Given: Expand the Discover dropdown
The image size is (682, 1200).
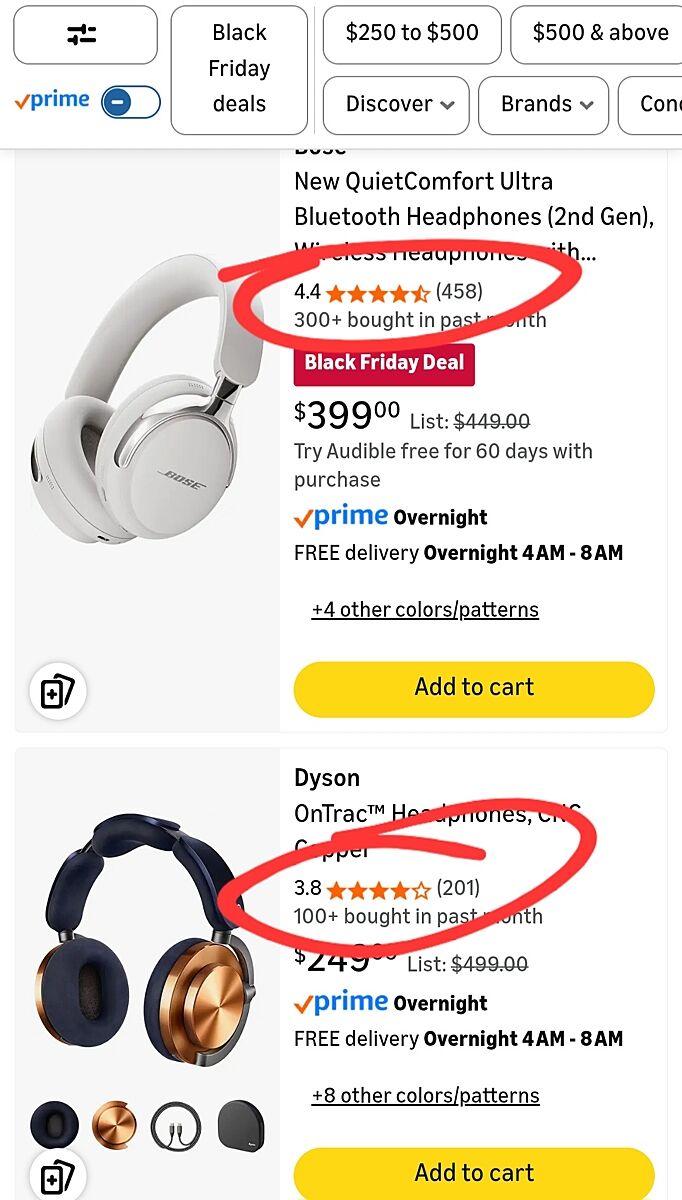Looking at the screenshot, I should click(397, 104).
